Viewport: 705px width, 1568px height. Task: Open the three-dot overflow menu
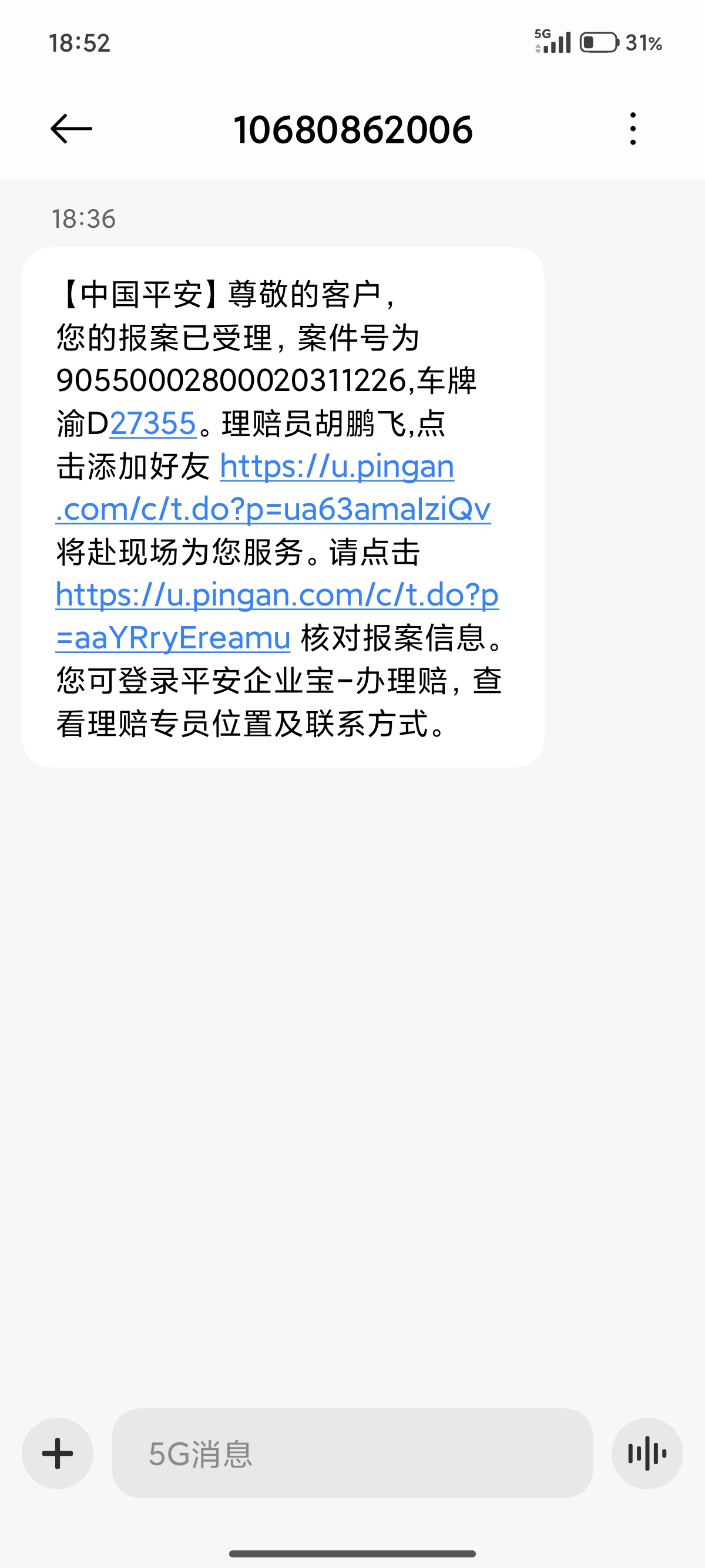pyautogui.click(x=633, y=129)
